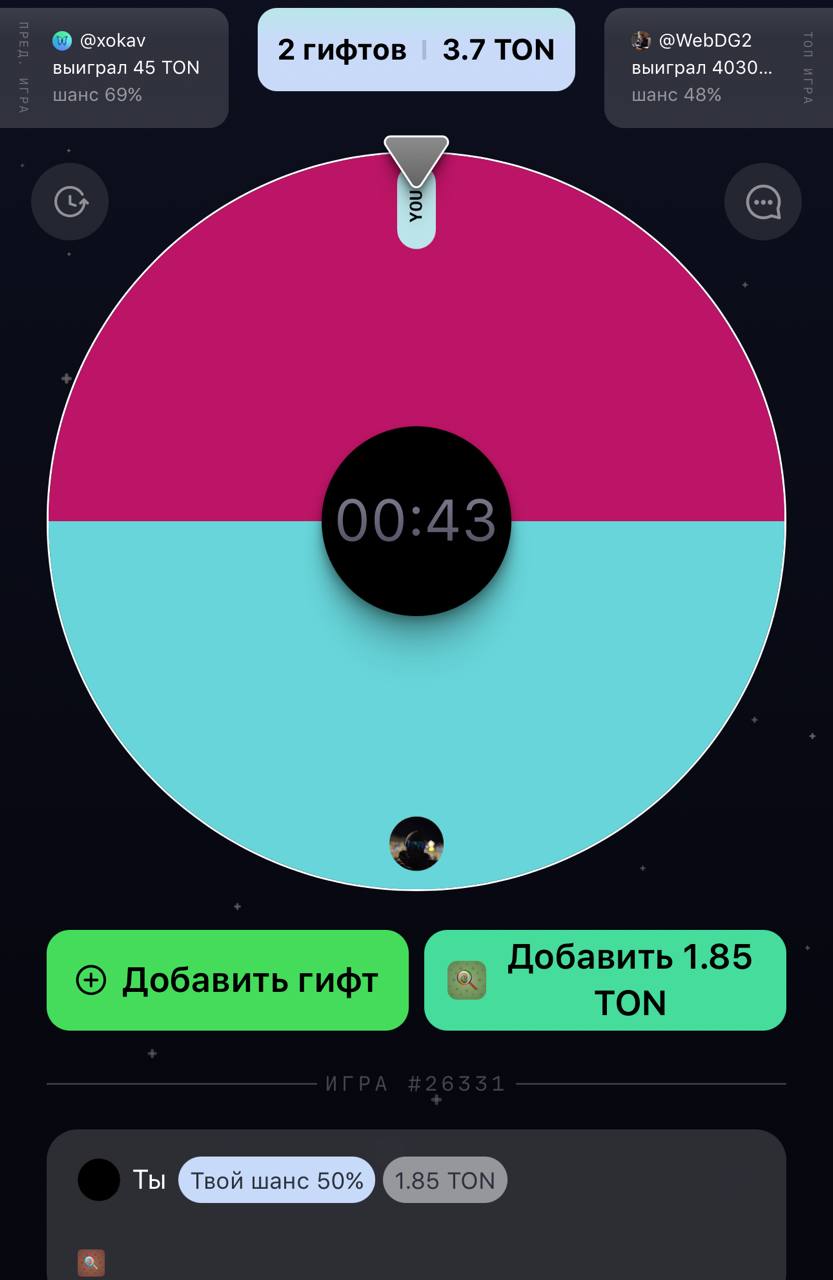Open previous game card of @xokav
This screenshot has width=833, height=1280.
[114, 68]
